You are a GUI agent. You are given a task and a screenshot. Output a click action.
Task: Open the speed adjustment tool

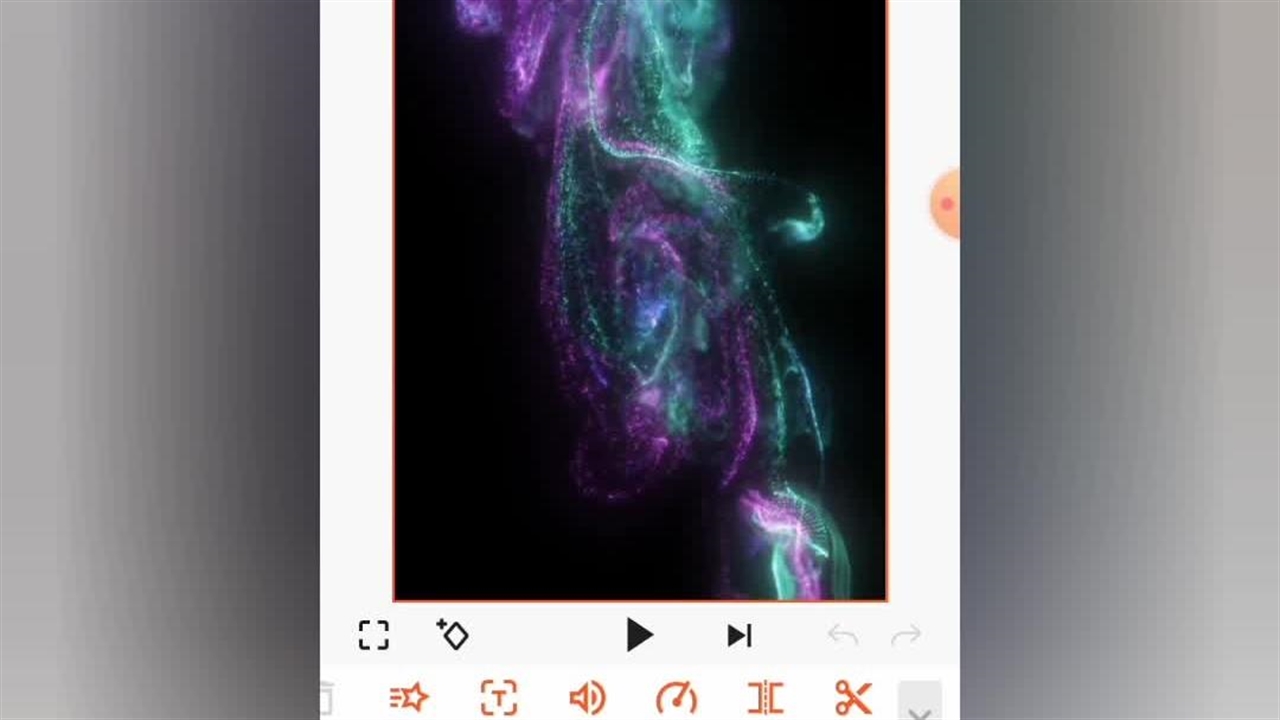coord(676,697)
